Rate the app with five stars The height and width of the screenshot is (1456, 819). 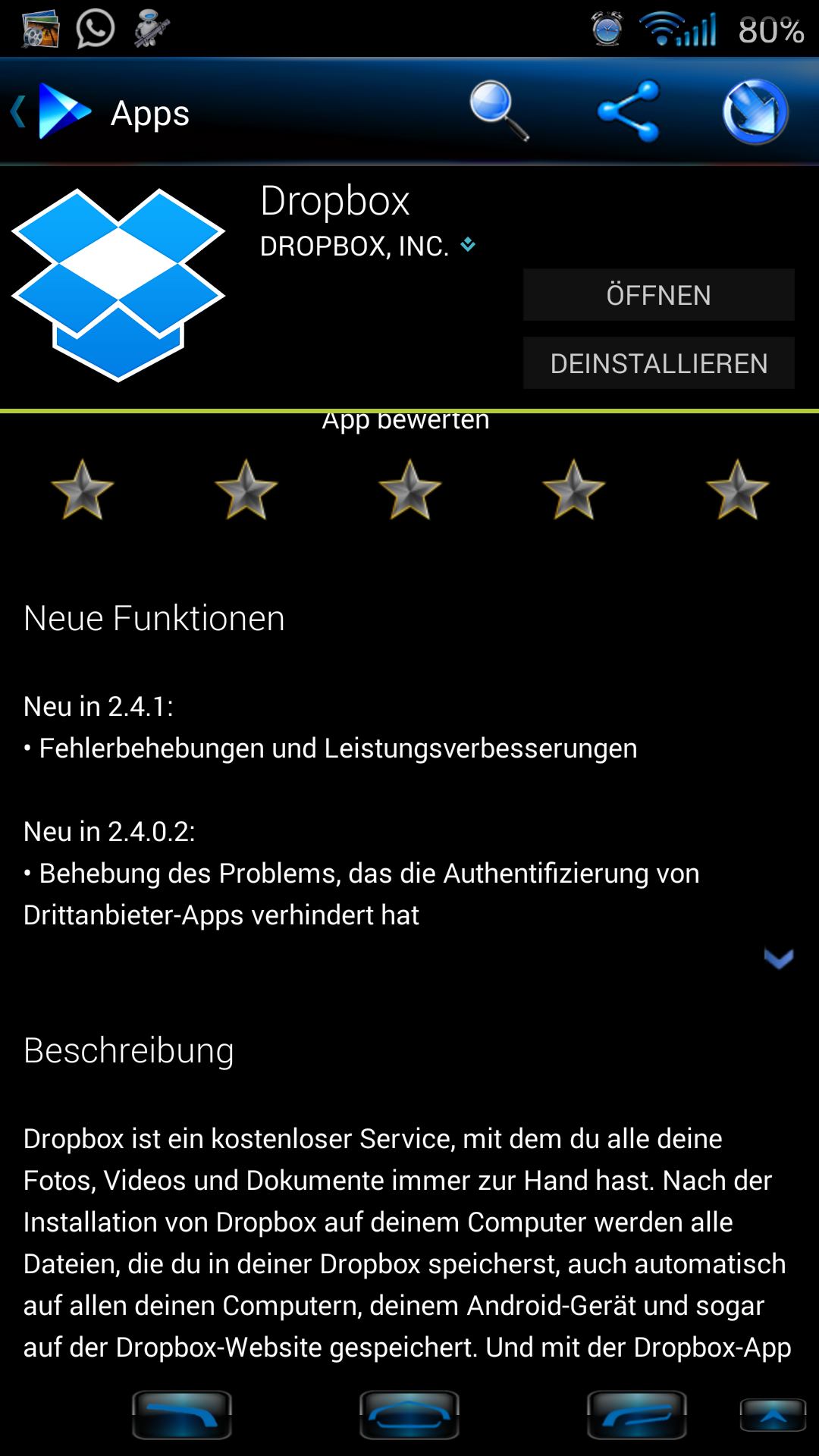pos(738,490)
